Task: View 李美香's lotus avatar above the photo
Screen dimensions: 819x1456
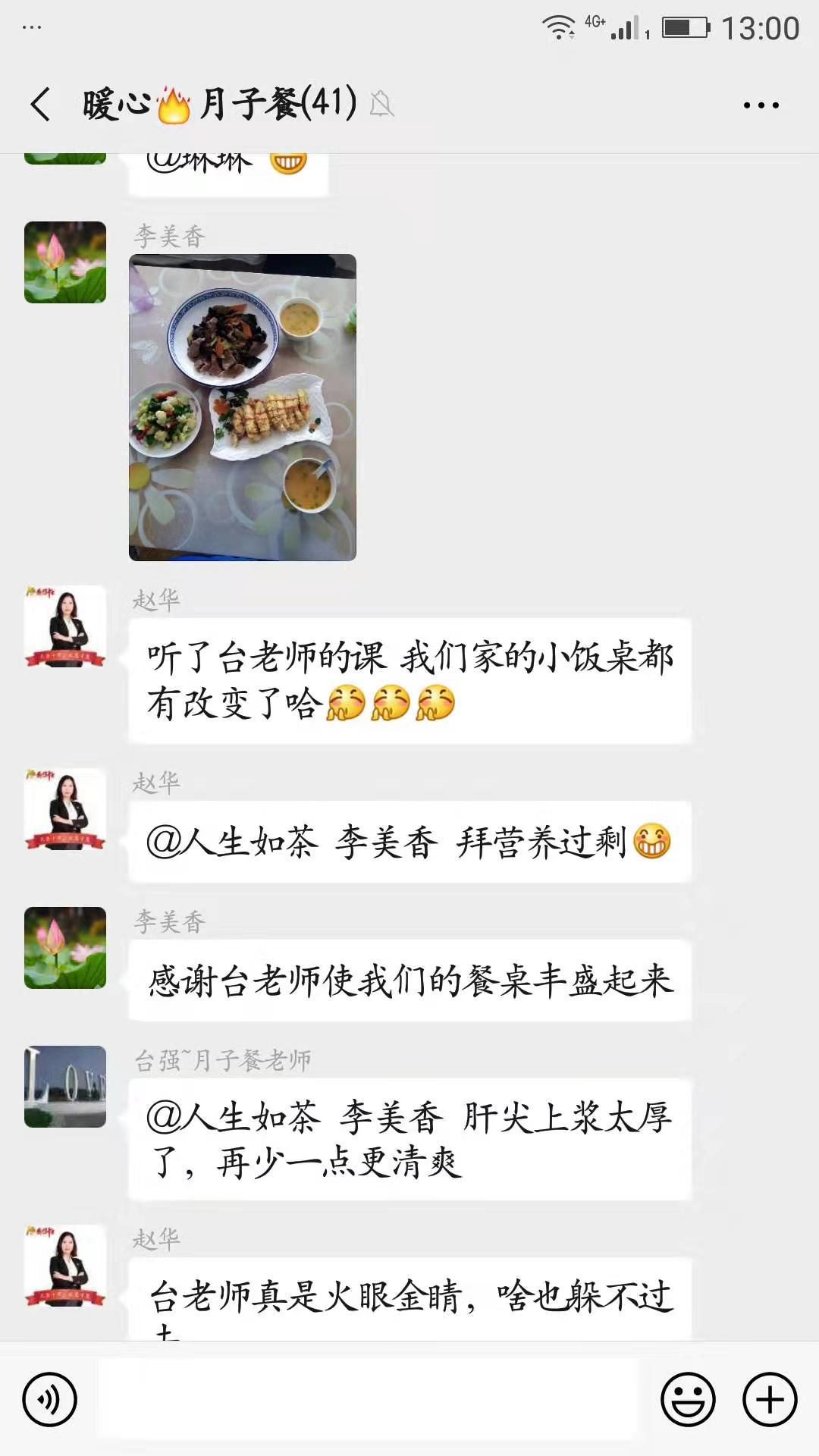Action: click(65, 262)
